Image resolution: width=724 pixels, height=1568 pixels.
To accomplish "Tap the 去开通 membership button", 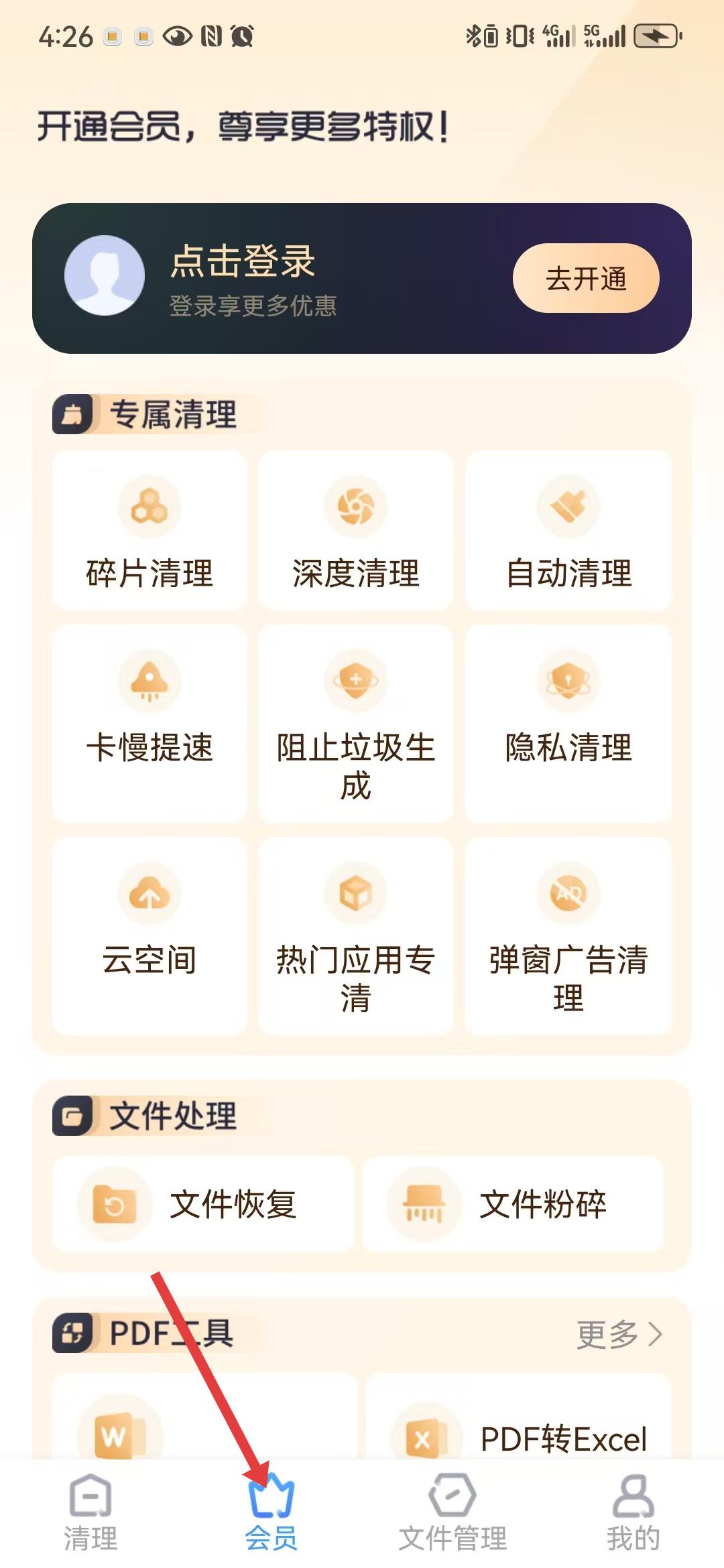I will (586, 278).
